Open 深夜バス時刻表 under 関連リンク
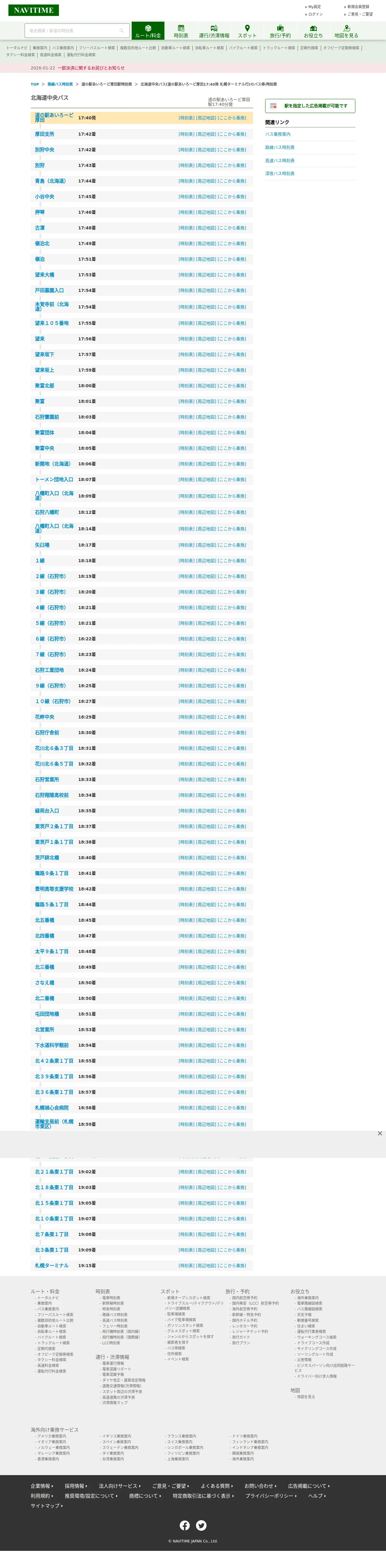Screen dimensions: 386x1568 tap(280, 173)
